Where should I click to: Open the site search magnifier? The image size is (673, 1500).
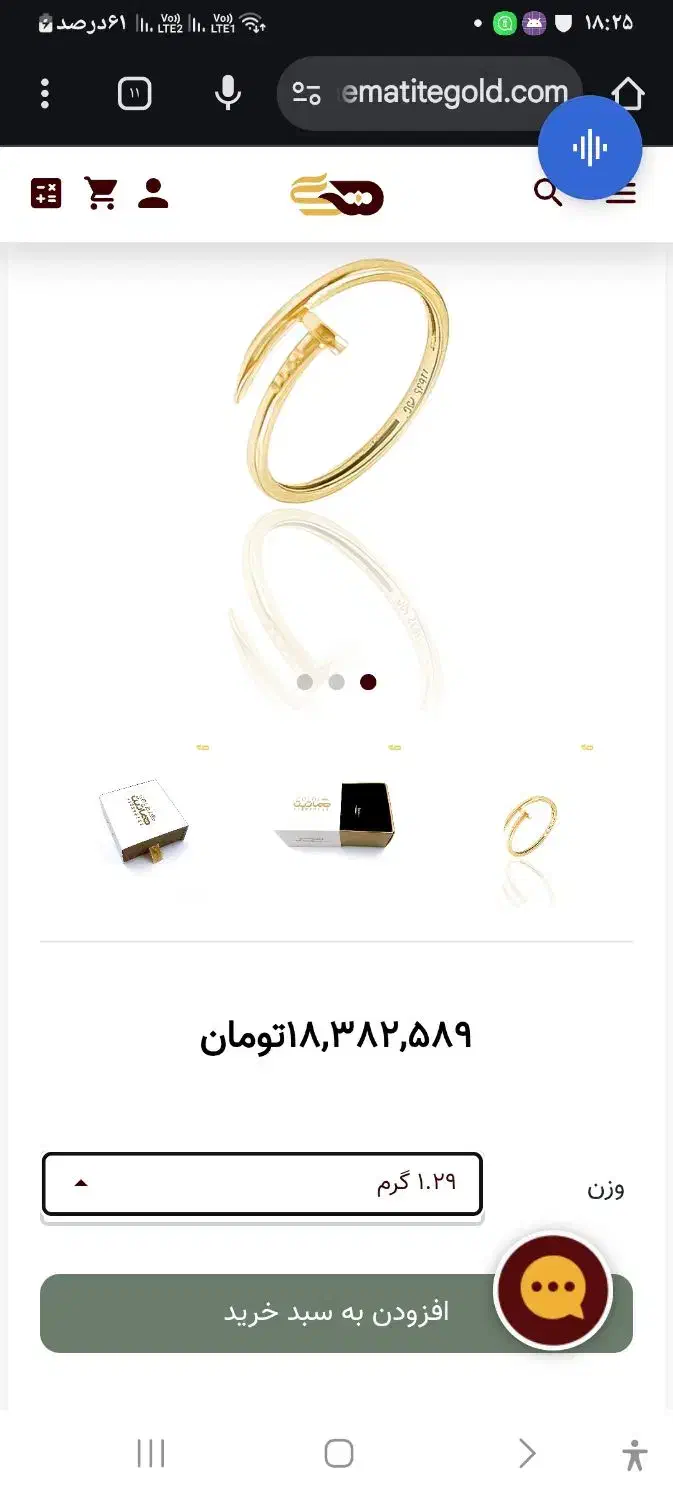[x=547, y=192]
